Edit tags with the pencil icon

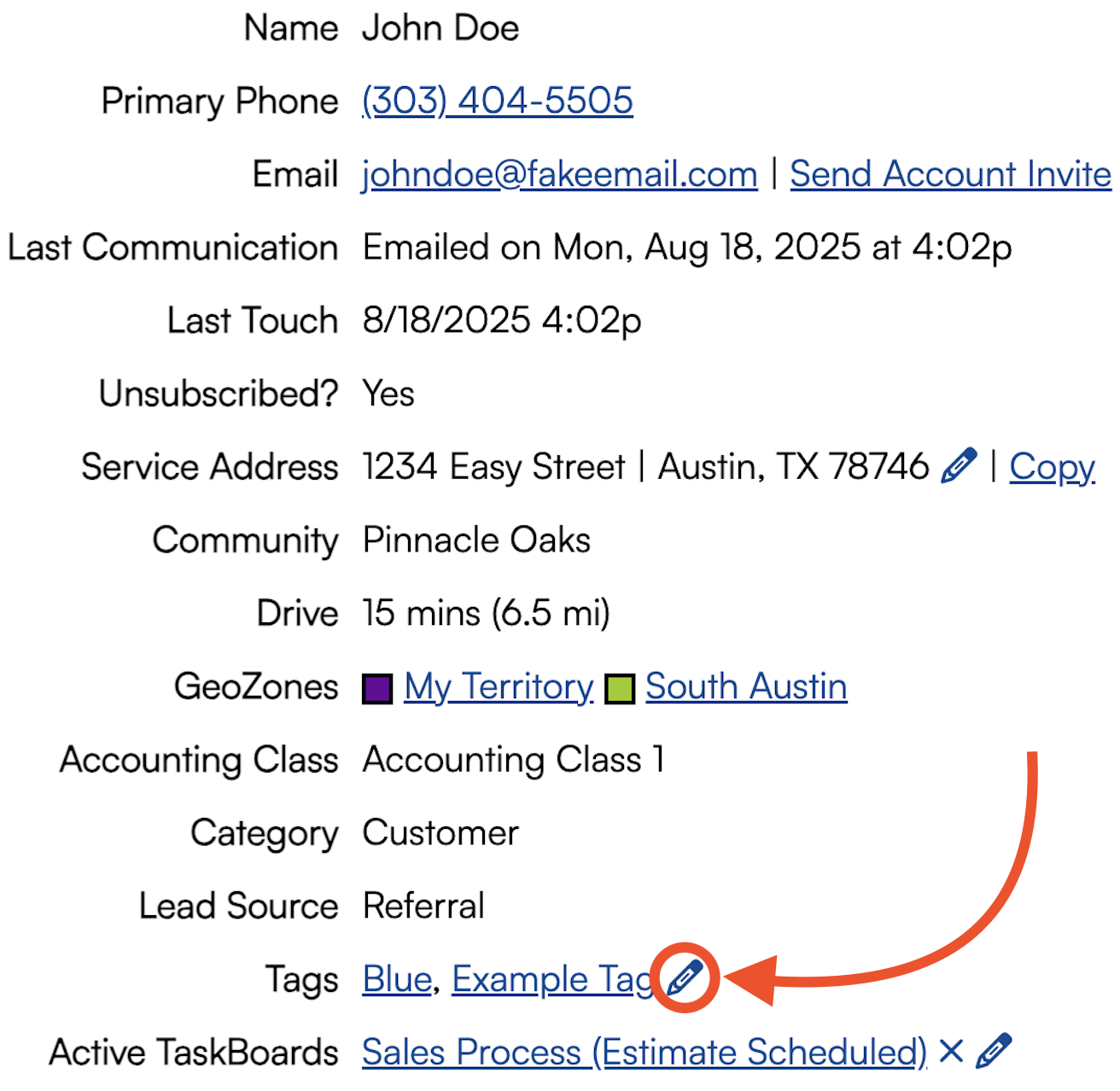pyautogui.click(x=685, y=977)
